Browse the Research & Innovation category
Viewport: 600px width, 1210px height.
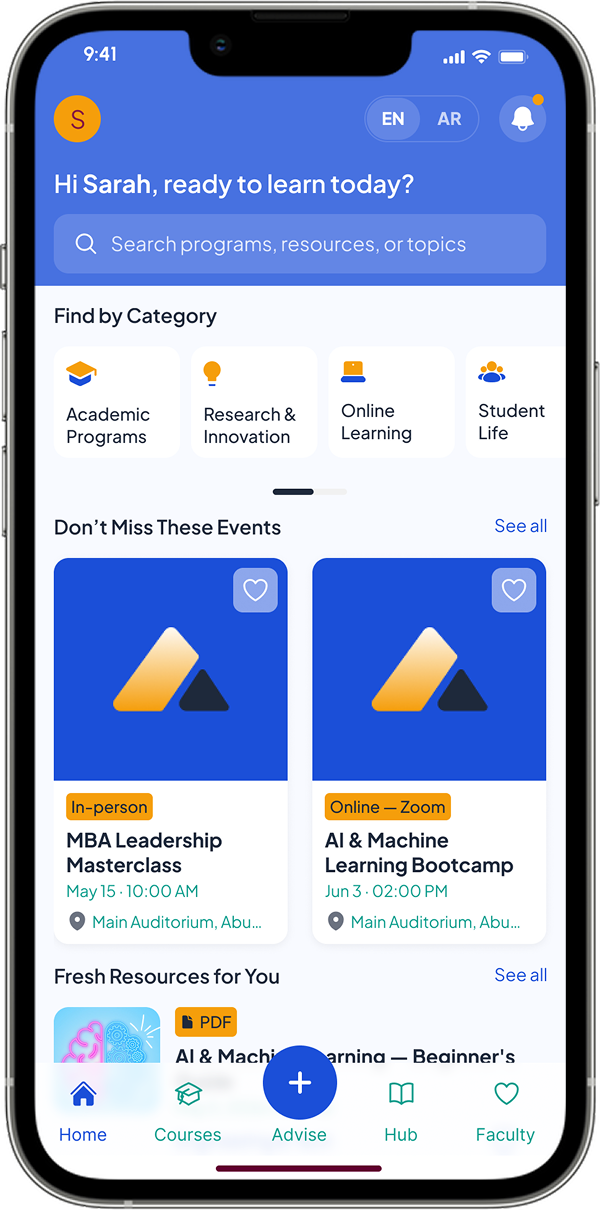point(254,402)
